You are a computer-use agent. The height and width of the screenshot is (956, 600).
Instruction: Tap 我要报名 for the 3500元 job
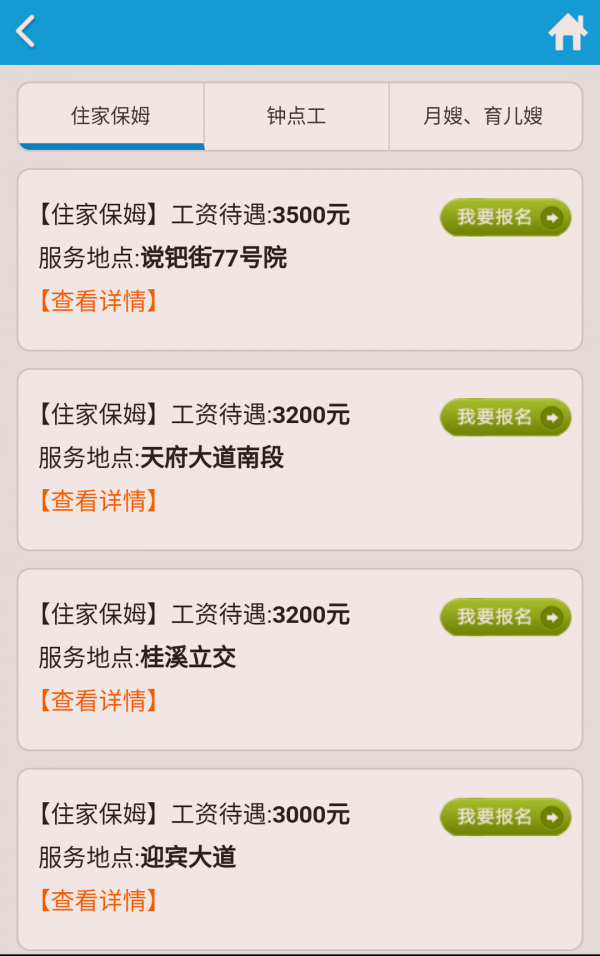(x=505, y=217)
